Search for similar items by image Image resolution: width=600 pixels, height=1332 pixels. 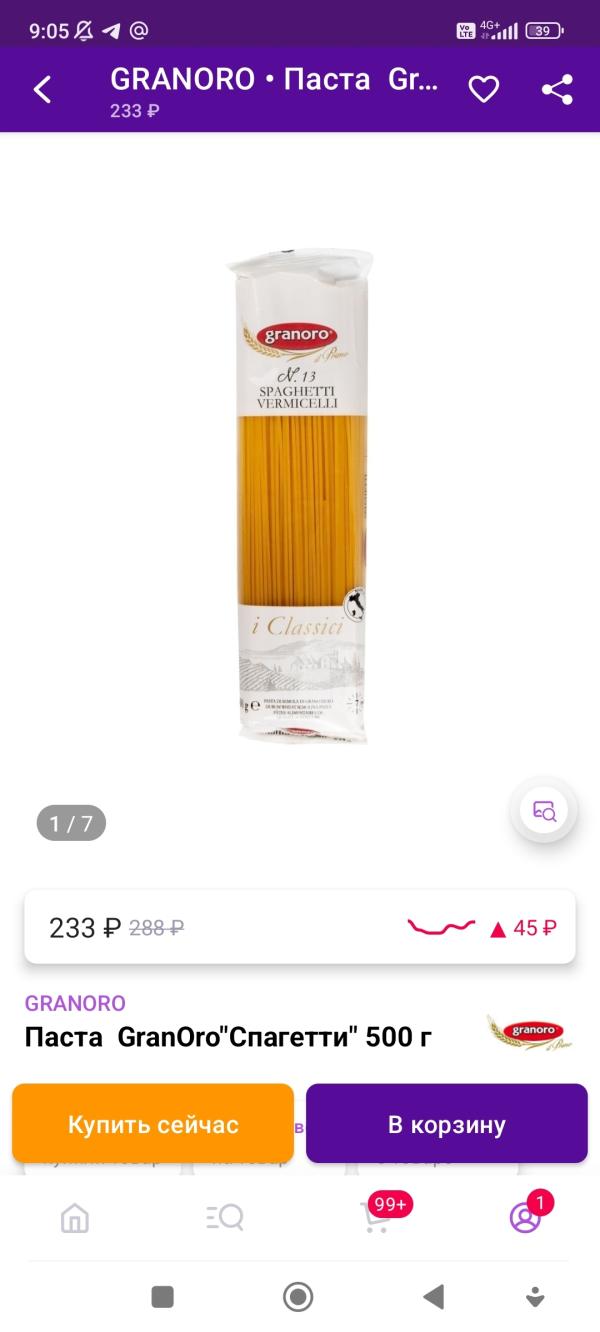point(544,811)
